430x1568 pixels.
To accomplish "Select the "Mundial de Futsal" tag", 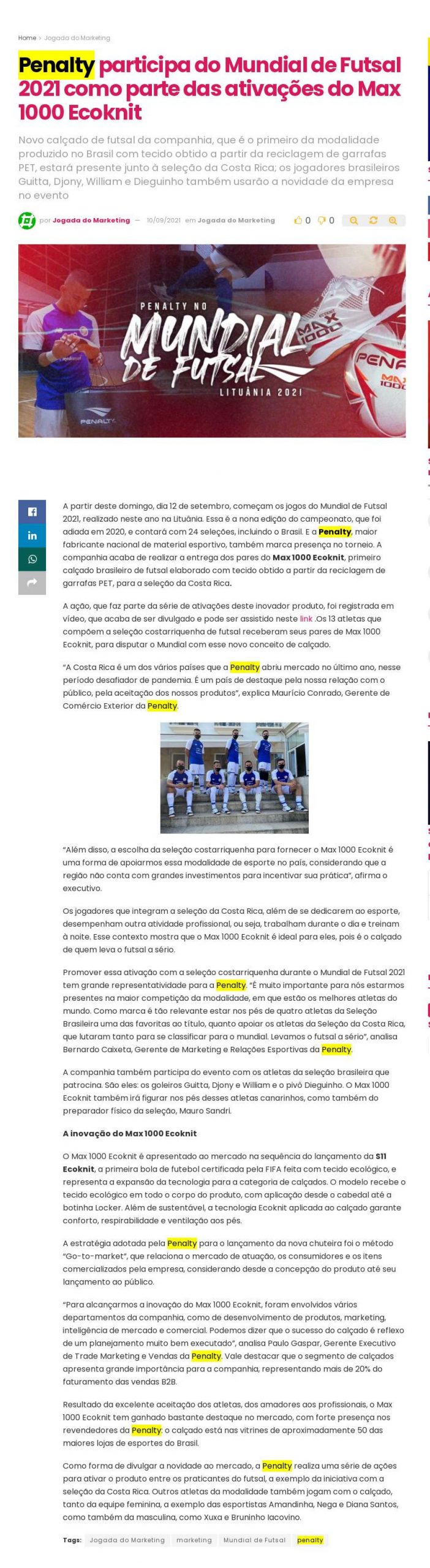I will point(255,1540).
